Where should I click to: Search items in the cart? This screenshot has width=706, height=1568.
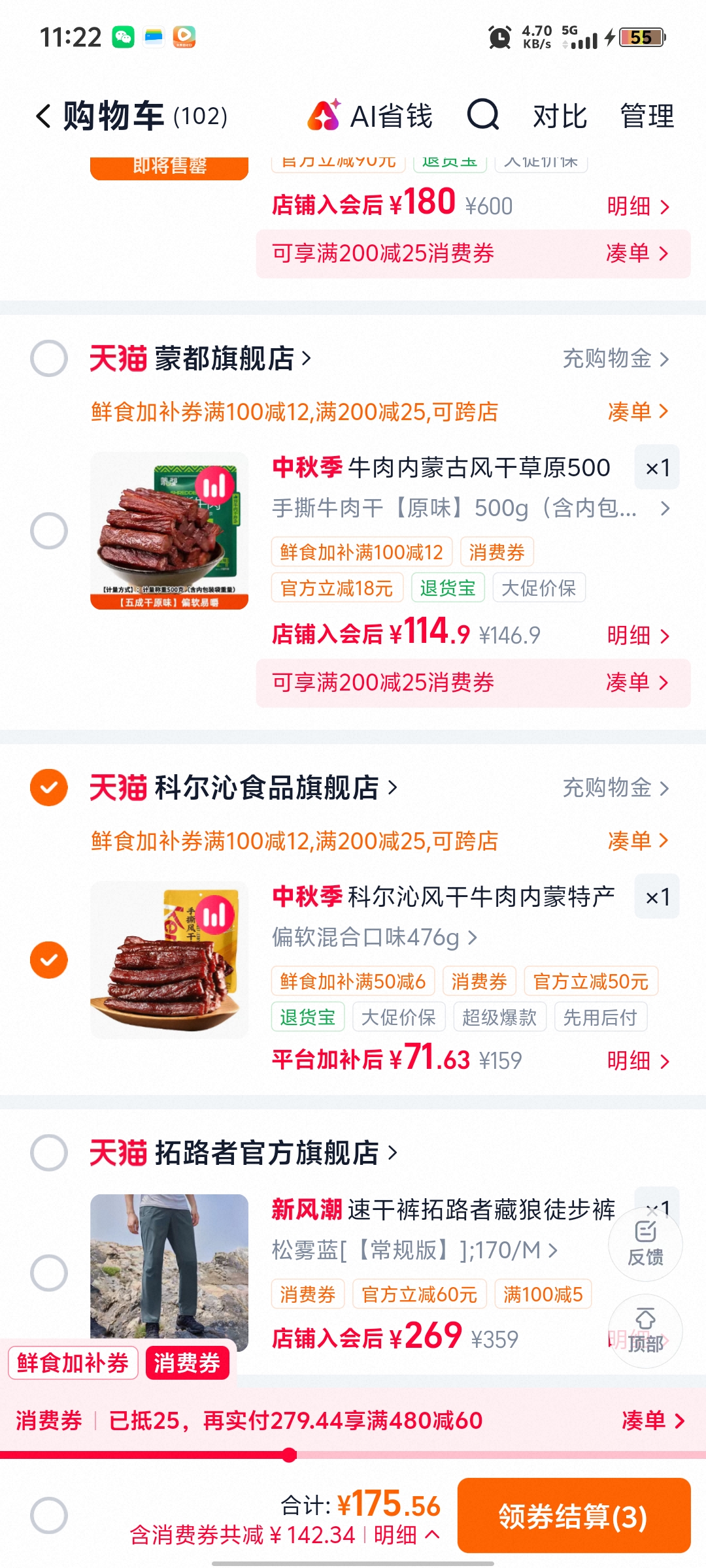[483, 116]
